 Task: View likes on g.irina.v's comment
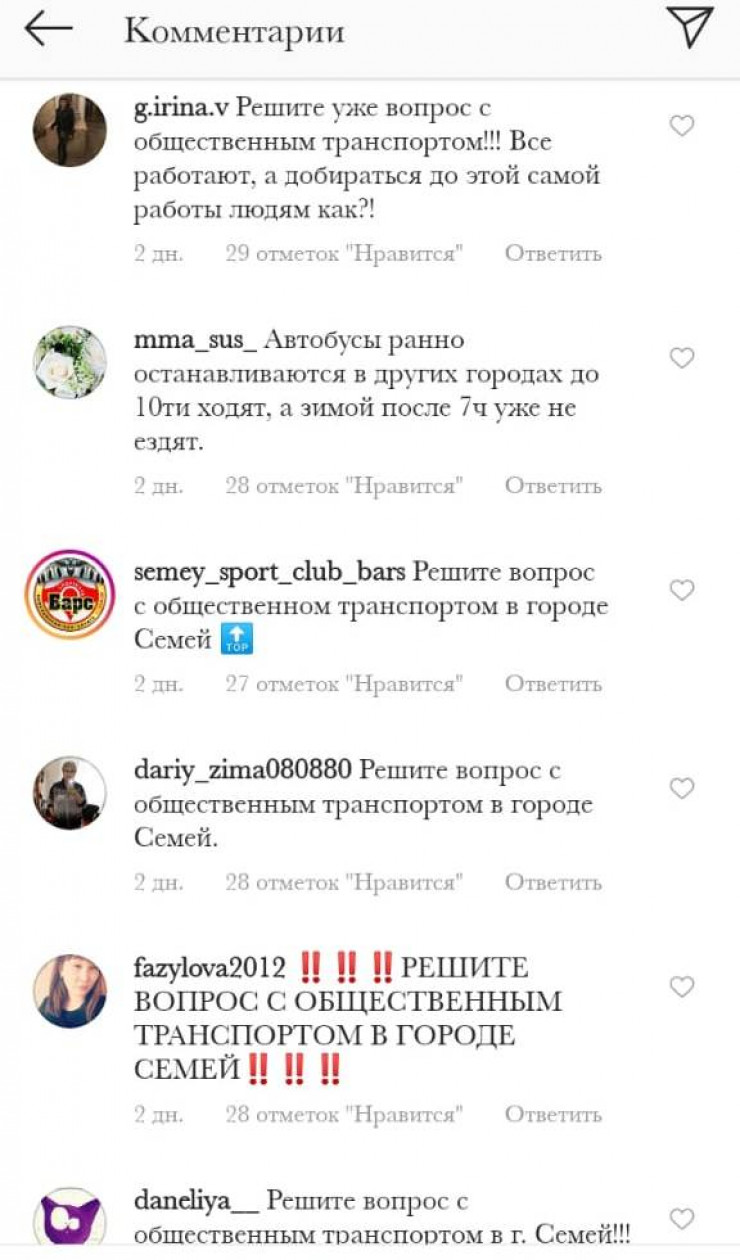pos(344,254)
